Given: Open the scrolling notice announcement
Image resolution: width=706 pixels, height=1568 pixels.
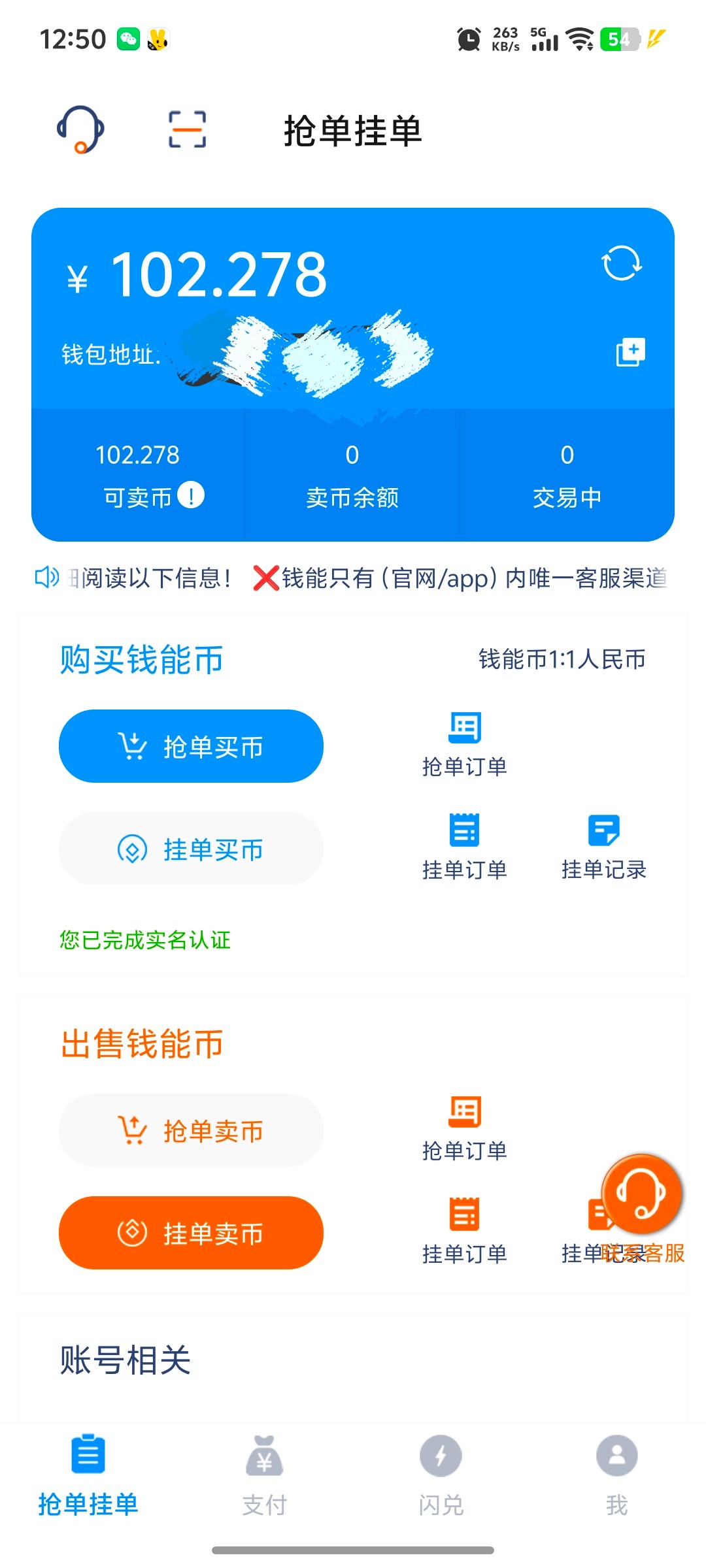Looking at the screenshot, I should pyautogui.click(x=366, y=578).
